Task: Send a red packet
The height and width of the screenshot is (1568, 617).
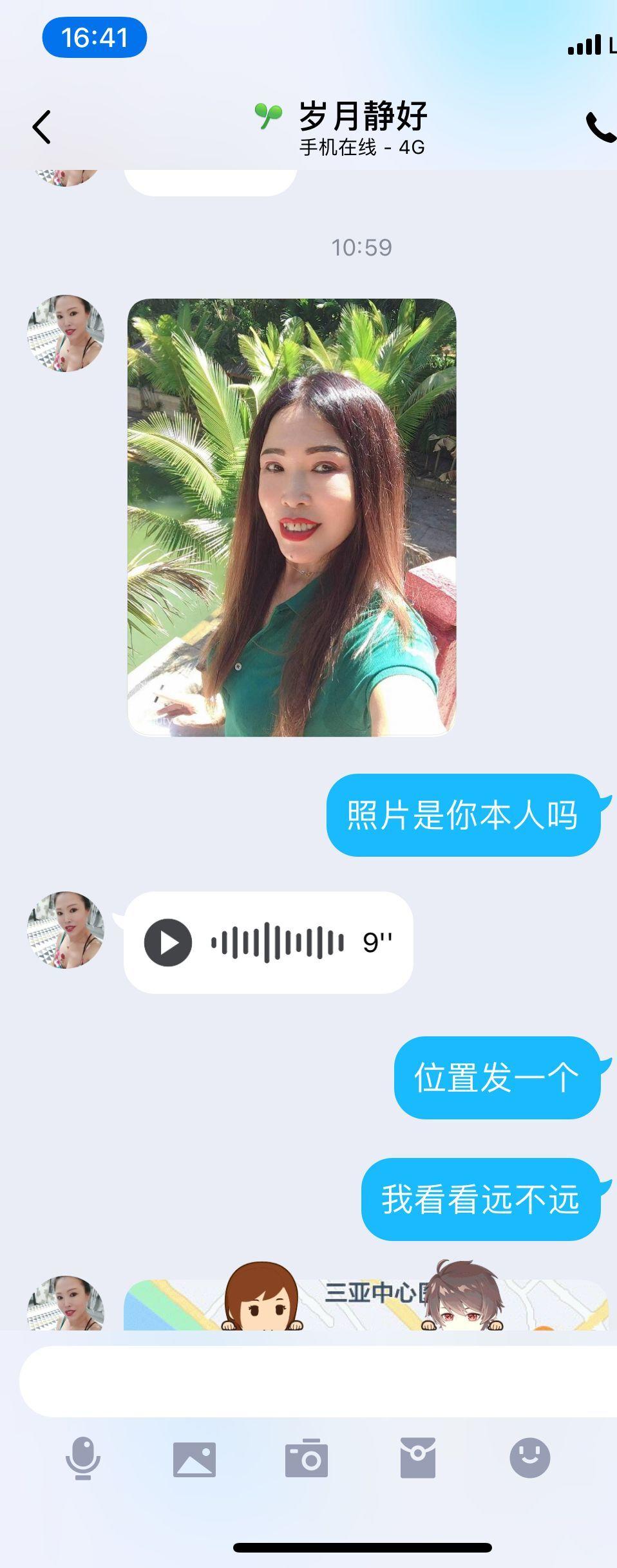Action: [418, 1458]
